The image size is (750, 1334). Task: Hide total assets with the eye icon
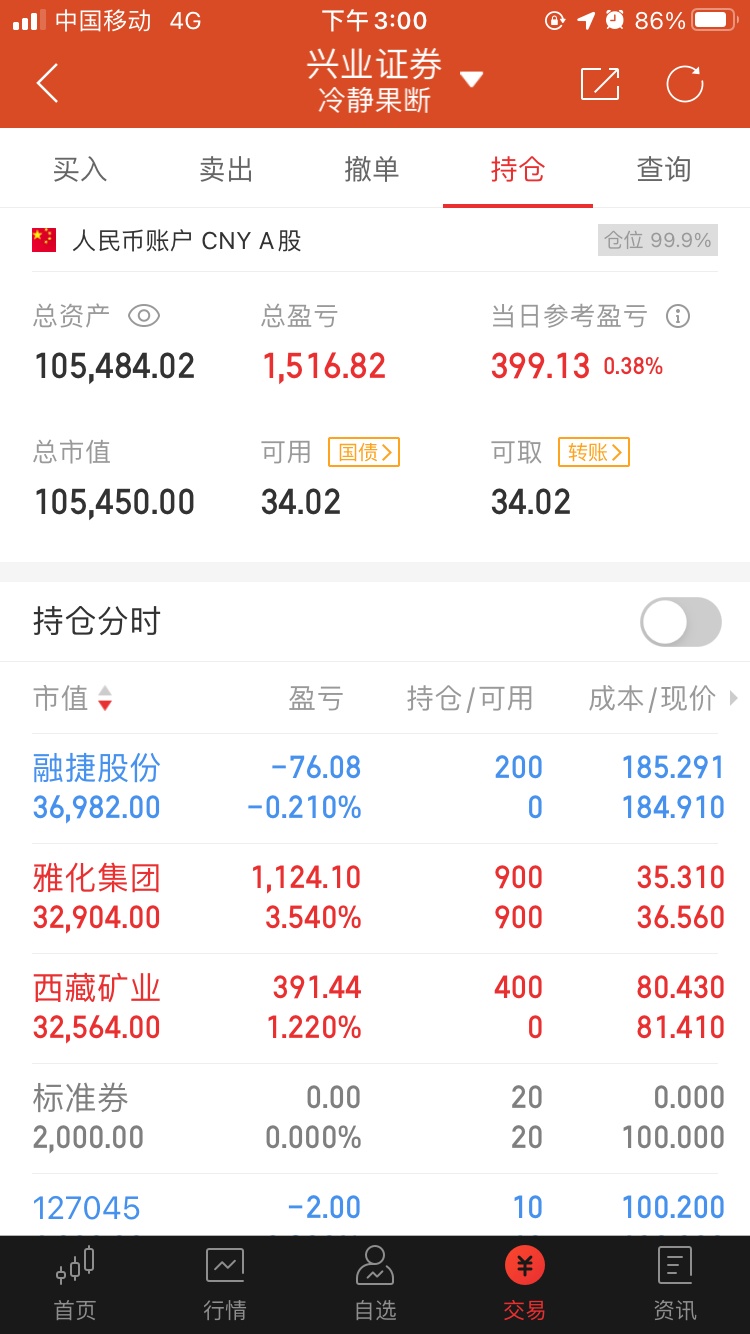pyautogui.click(x=144, y=317)
